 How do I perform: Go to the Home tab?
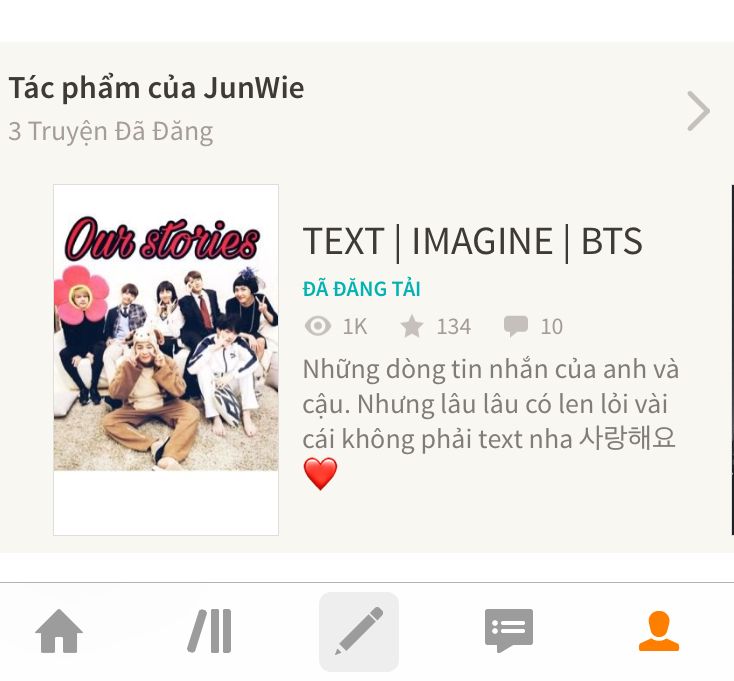[59, 632]
